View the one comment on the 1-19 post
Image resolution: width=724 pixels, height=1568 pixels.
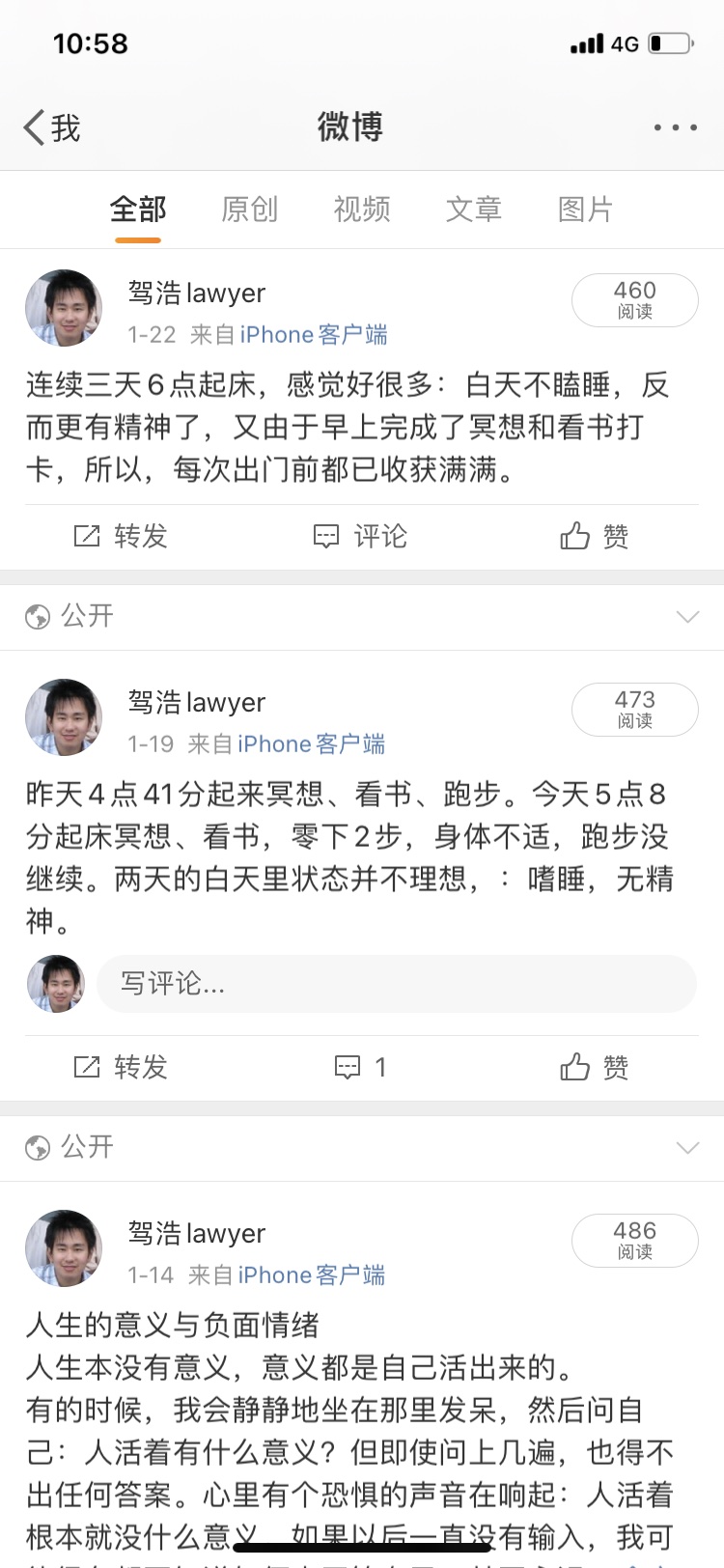tap(361, 1067)
